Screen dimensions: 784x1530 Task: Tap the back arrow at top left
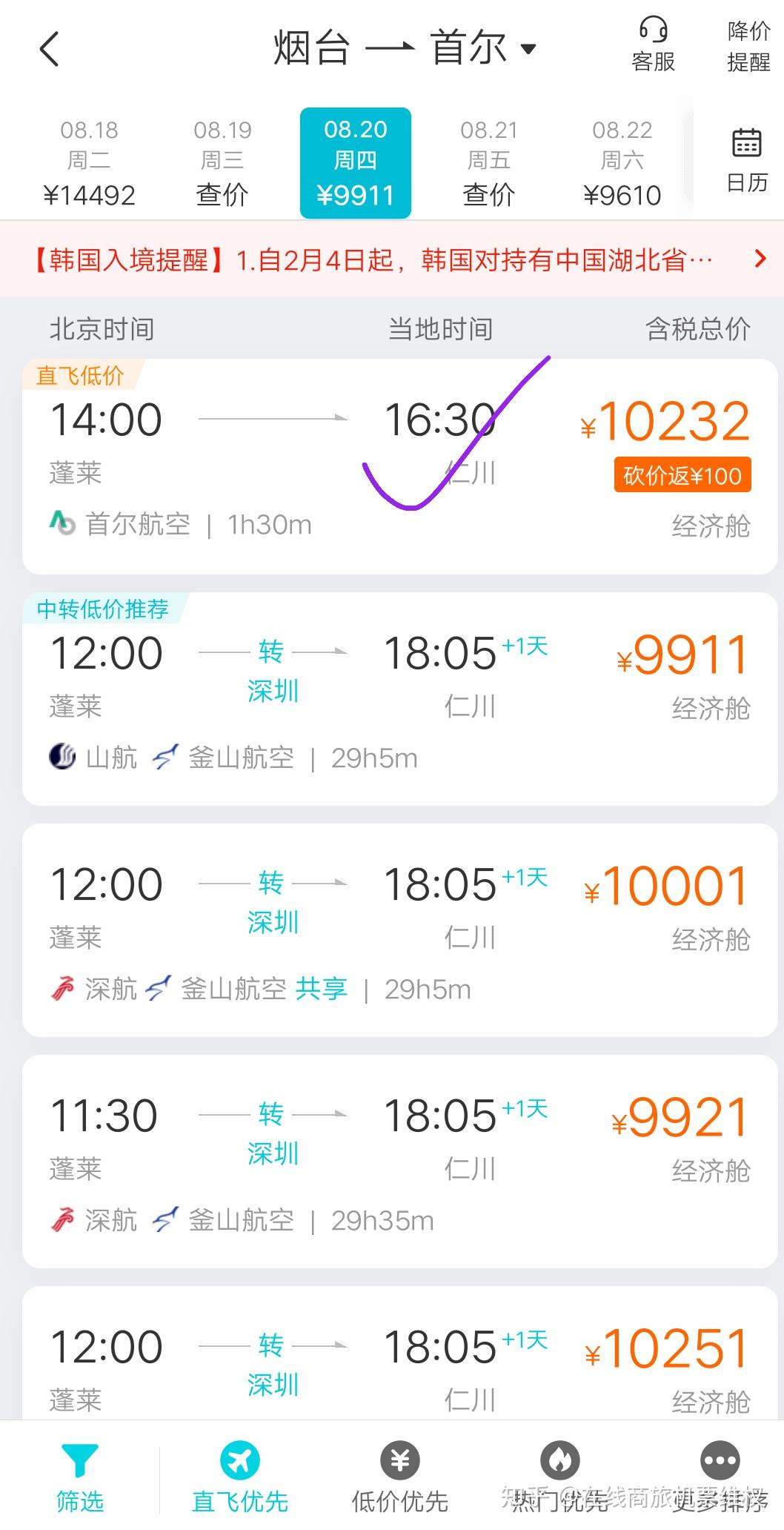(47, 47)
